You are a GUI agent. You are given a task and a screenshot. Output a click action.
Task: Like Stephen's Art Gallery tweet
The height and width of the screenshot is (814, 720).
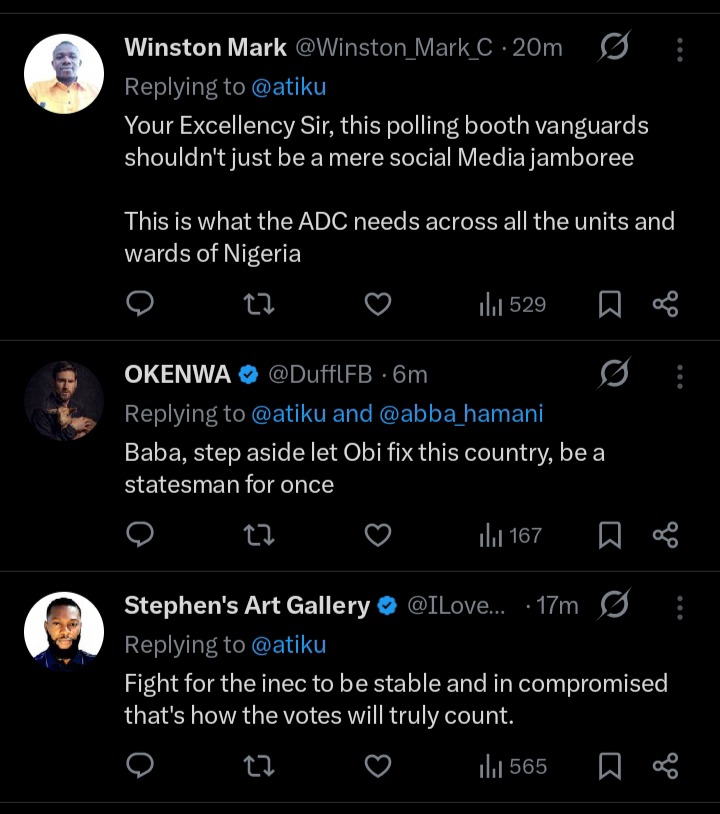coord(377,766)
